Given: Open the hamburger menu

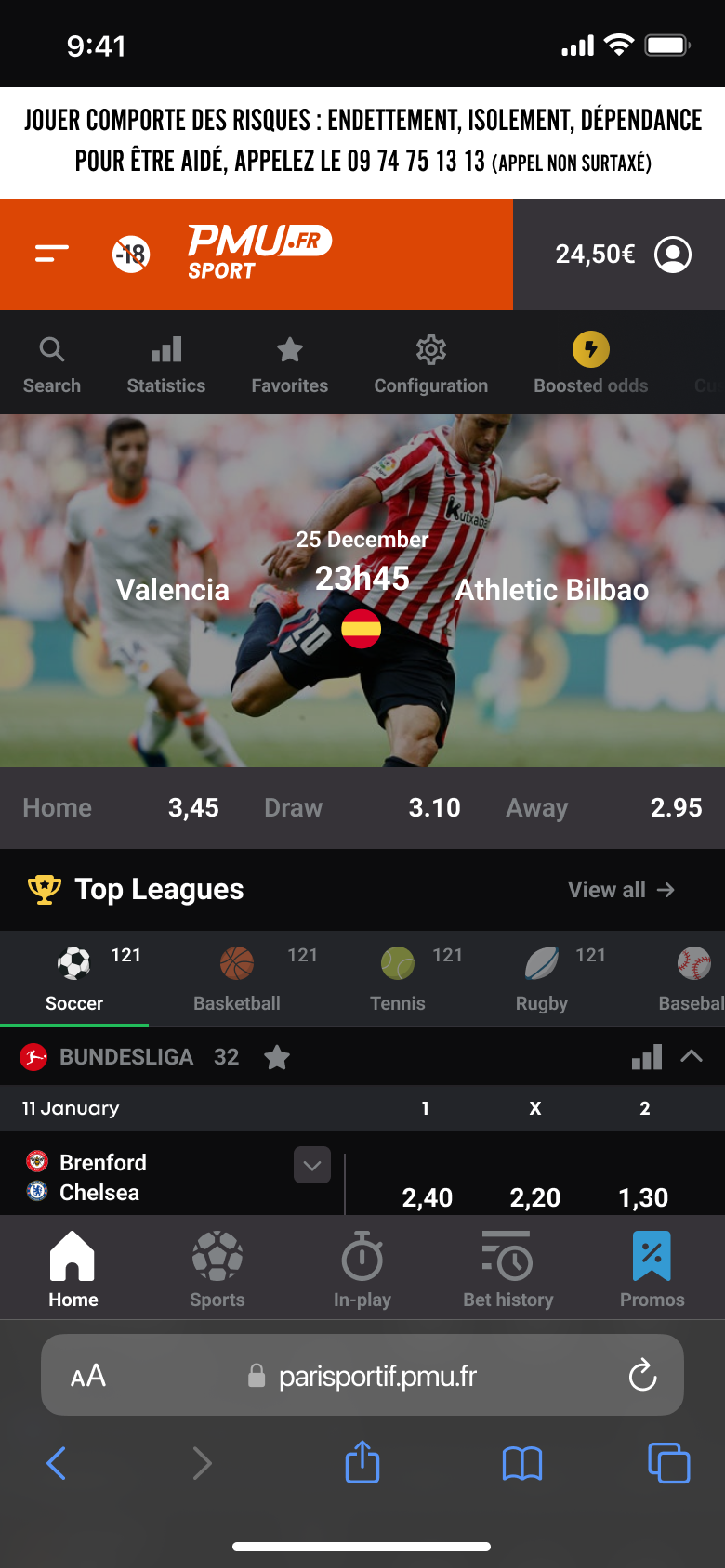Looking at the screenshot, I should tap(52, 254).
